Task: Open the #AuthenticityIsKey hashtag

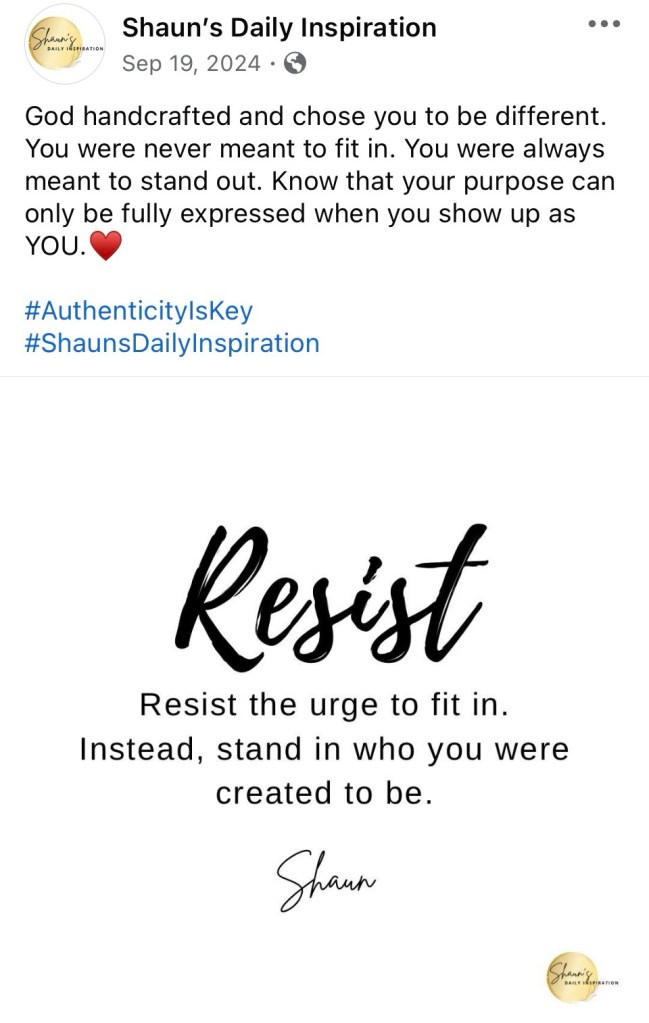Action: click(139, 310)
